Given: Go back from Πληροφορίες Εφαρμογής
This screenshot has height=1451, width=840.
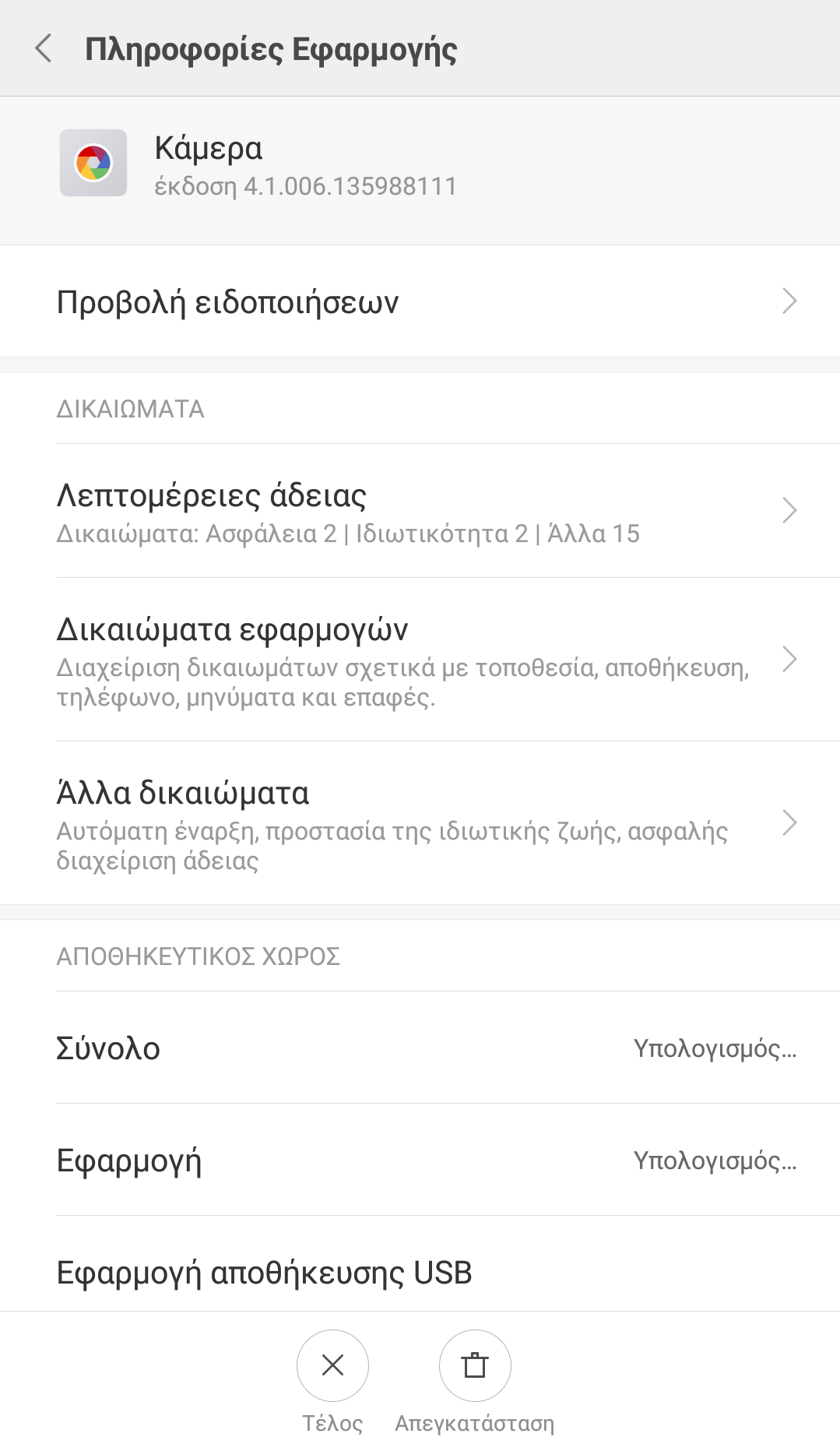Looking at the screenshot, I should tap(44, 48).
